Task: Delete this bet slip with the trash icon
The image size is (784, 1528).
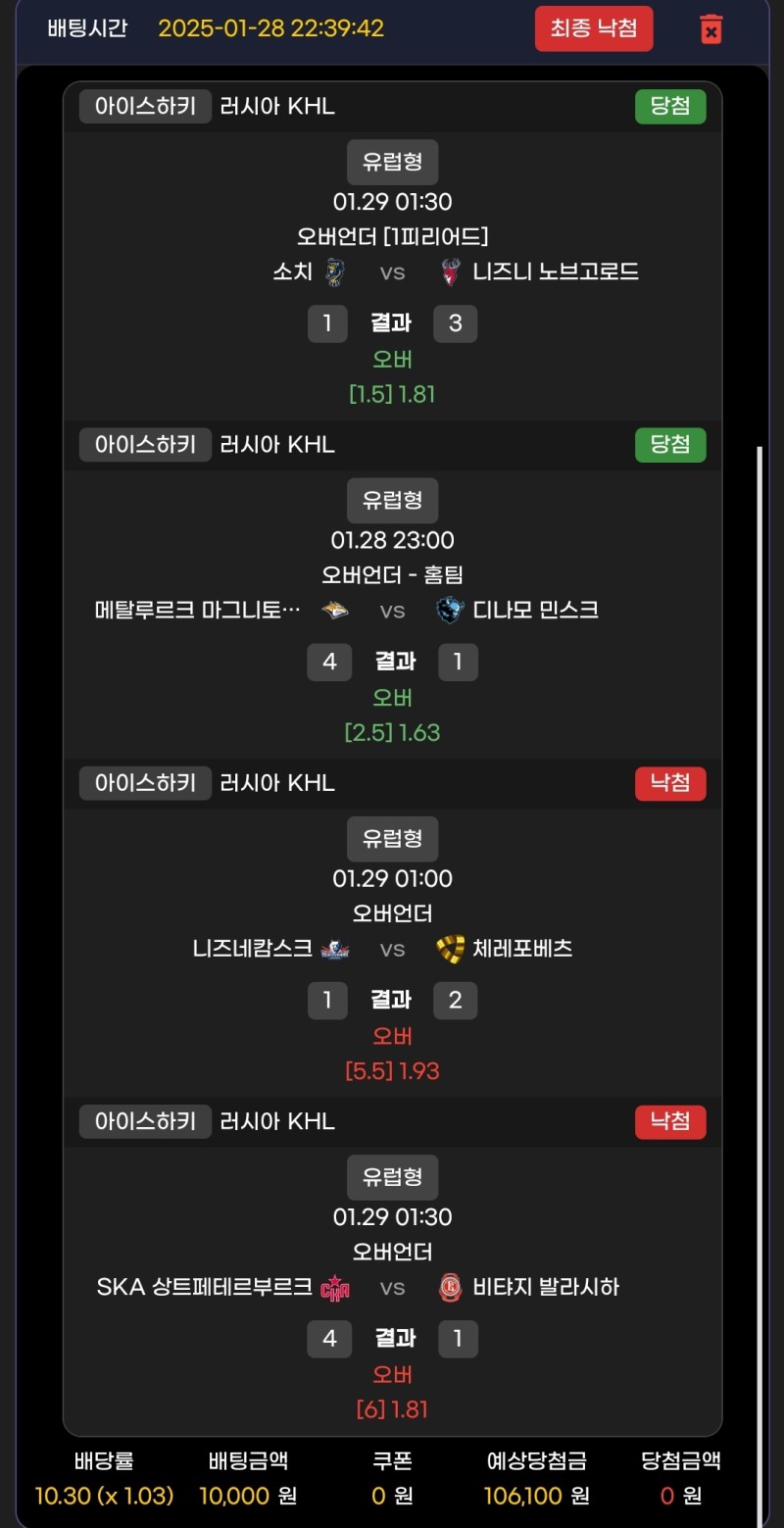Action: (x=711, y=28)
